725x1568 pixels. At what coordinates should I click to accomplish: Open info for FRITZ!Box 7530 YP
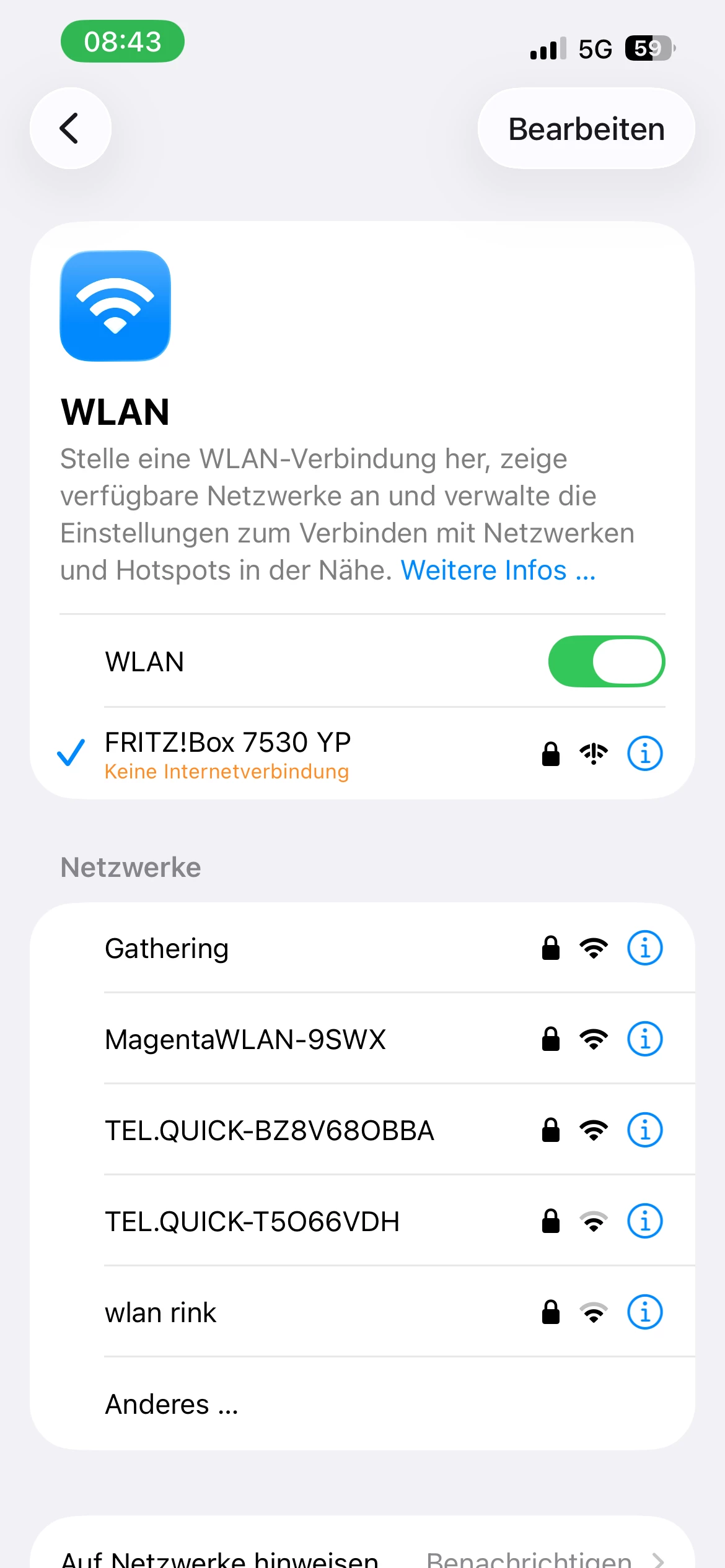[644, 754]
